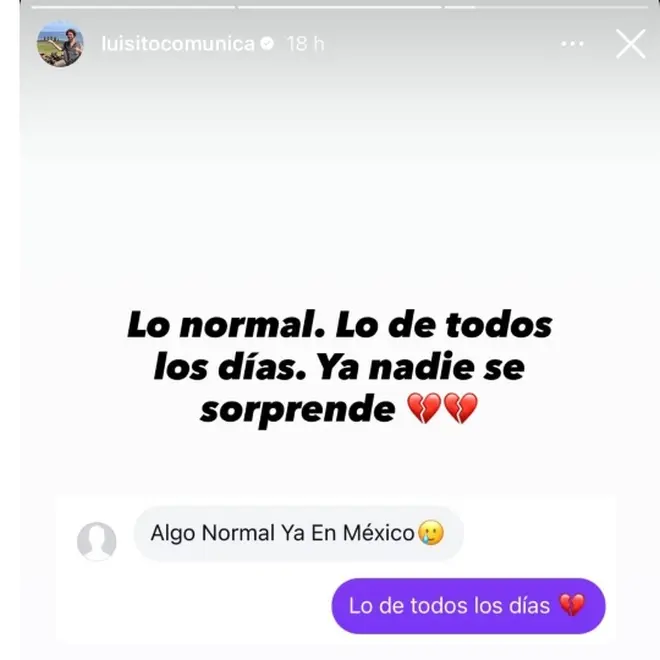Open luisitocomunica's profile picture

click(x=60, y=44)
